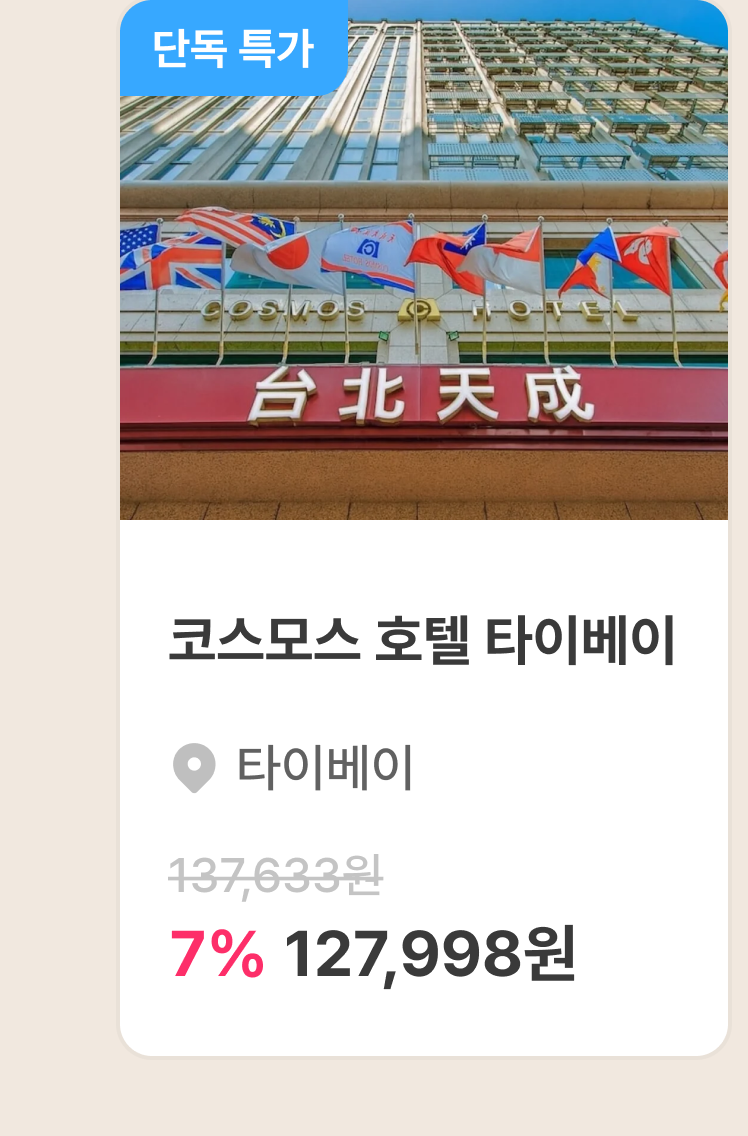Open the 코스모스 호텔 타이베이 hotel card
This screenshot has width=748, height=1136.
(x=423, y=527)
